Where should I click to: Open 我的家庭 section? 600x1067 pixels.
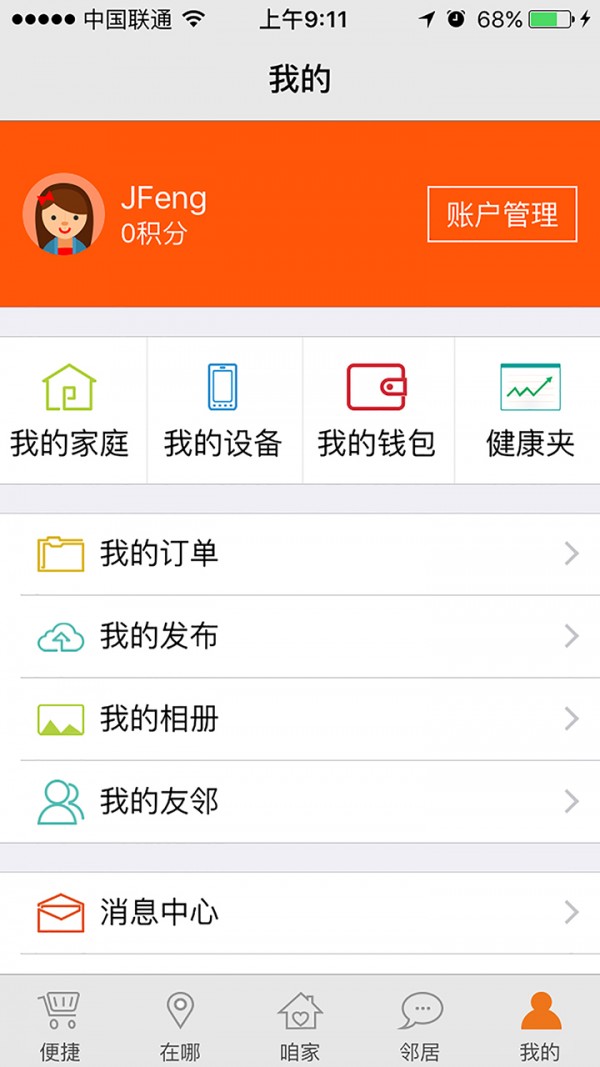click(70, 410)
